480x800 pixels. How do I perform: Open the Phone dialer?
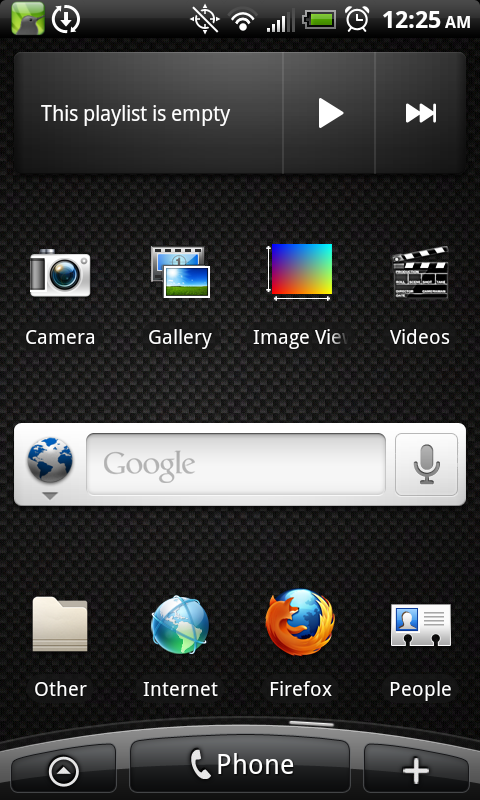point(240,765)
